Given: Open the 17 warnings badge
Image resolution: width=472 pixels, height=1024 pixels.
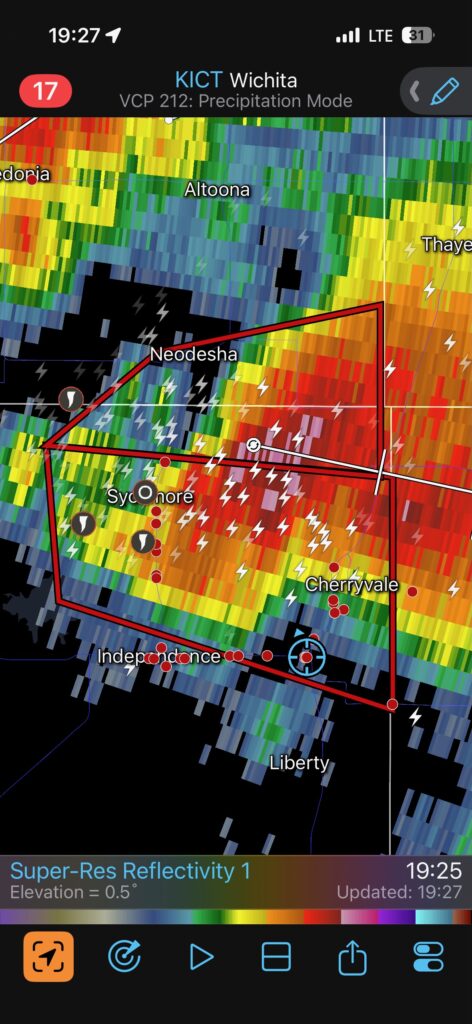Looking at the screenshot, I should (x=45, y=90).
